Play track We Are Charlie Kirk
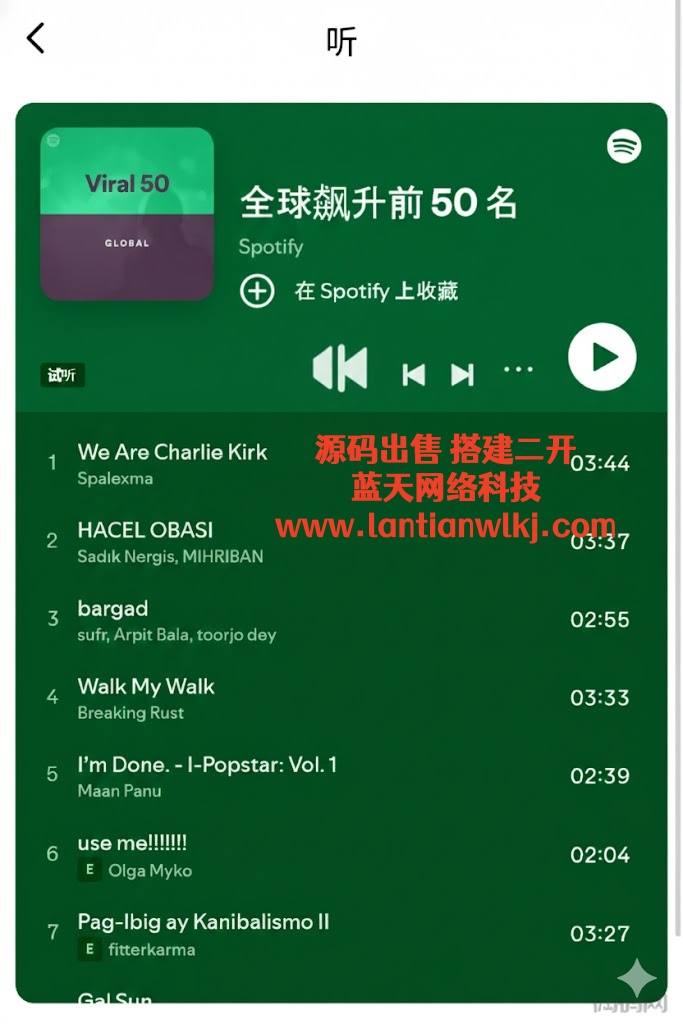Image resolution: width=683 pixels, height=1024 pixels. click(x=172, y=452)
